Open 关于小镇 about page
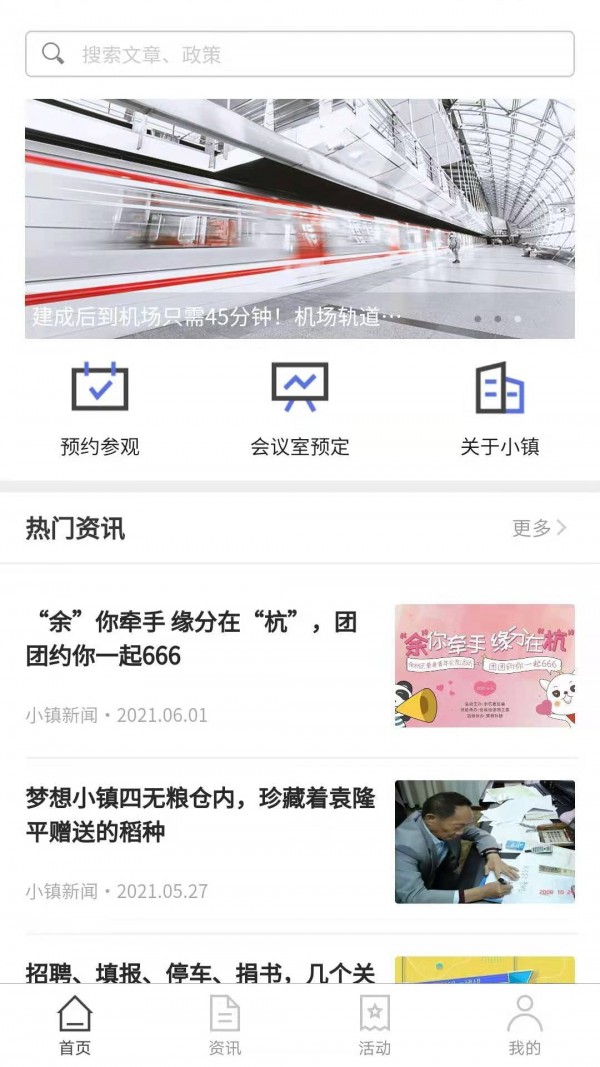 (x=500, y=410)
